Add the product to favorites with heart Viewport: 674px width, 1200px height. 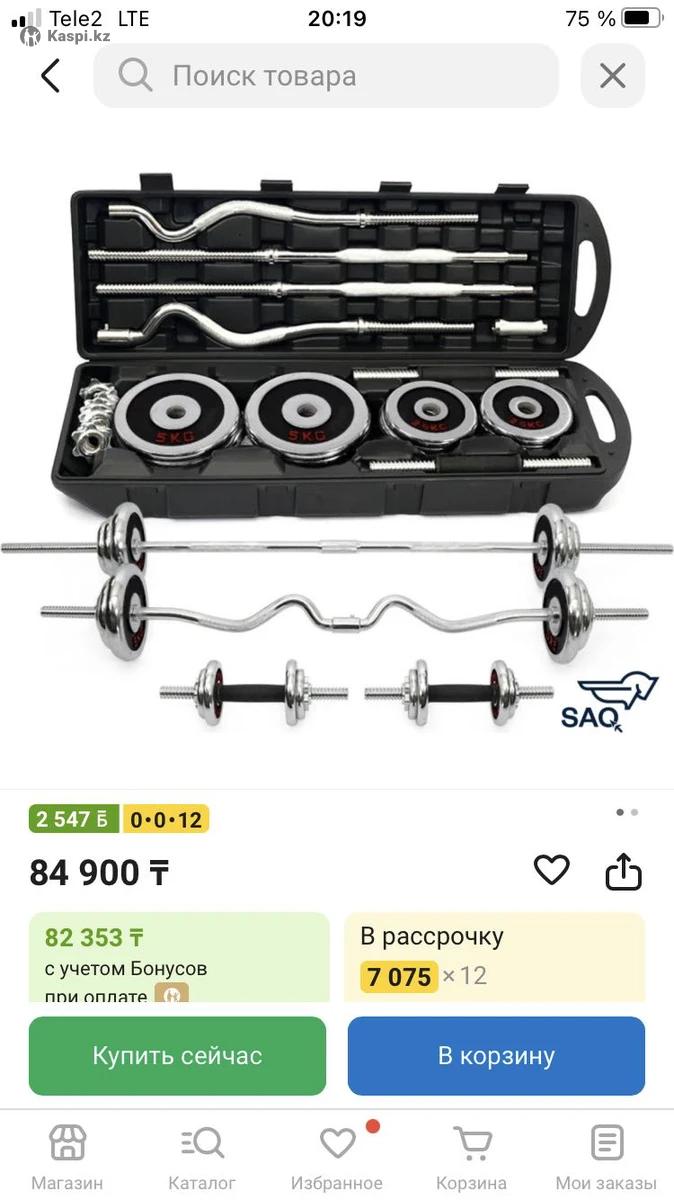click(551, 871)
